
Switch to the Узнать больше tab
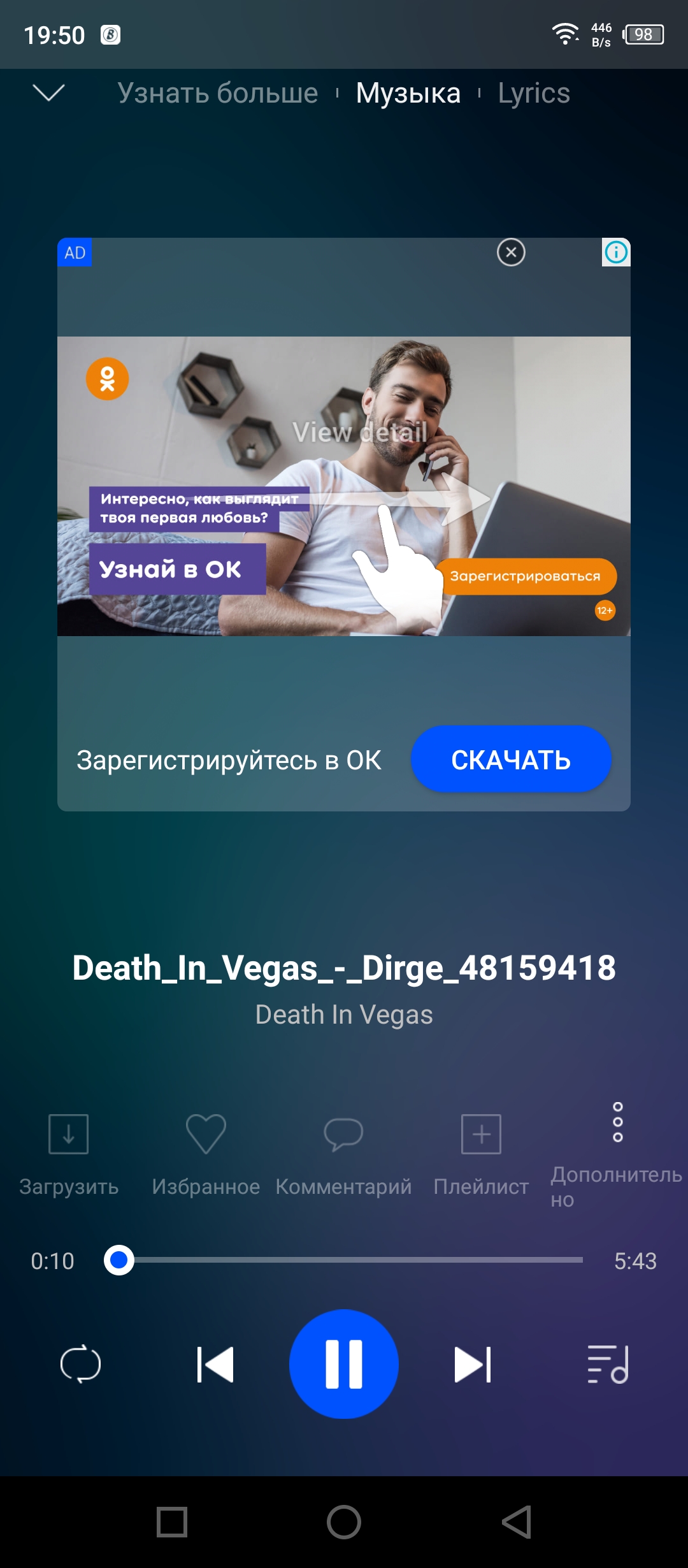click(217, 93)
